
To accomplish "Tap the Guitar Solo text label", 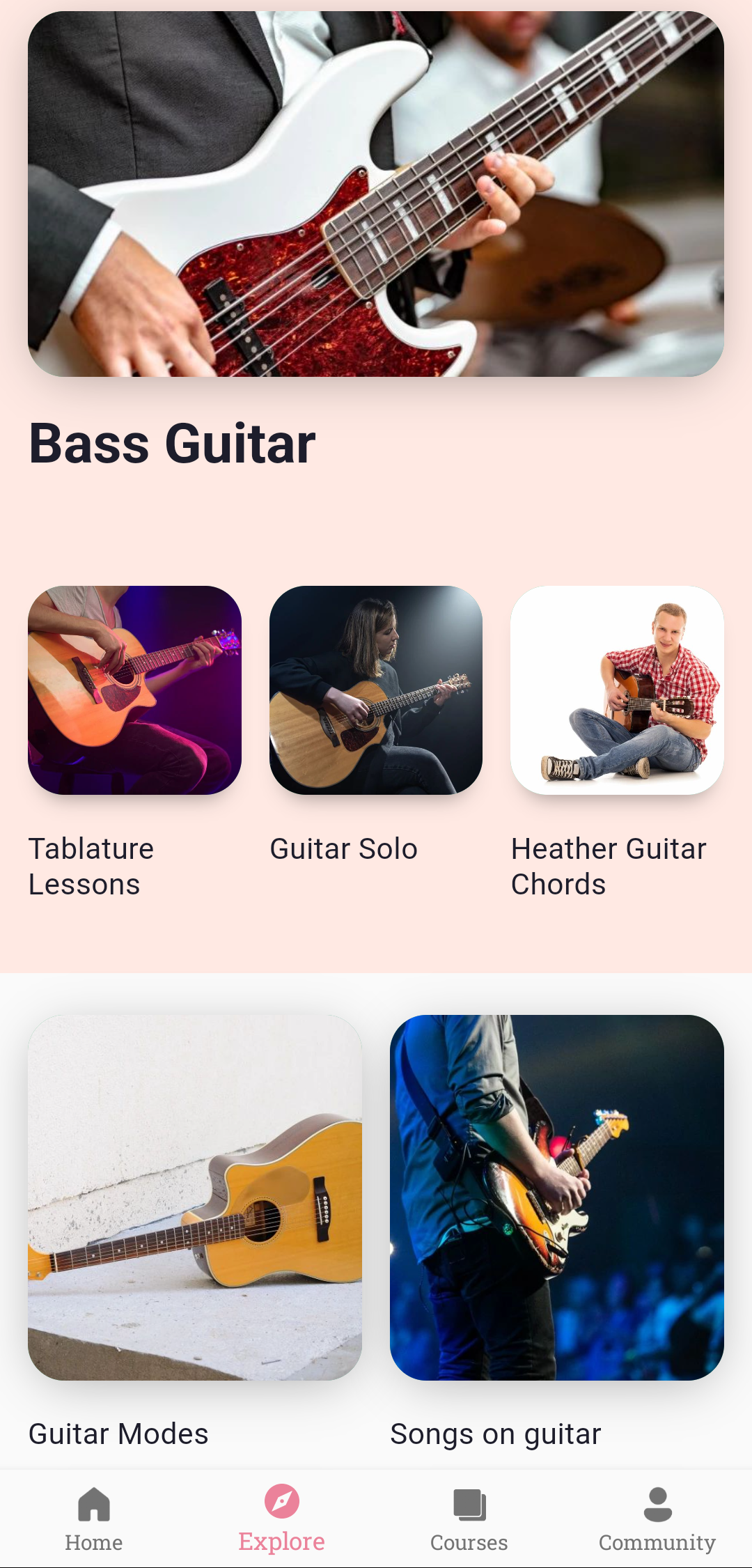I will tap(344, 848).
